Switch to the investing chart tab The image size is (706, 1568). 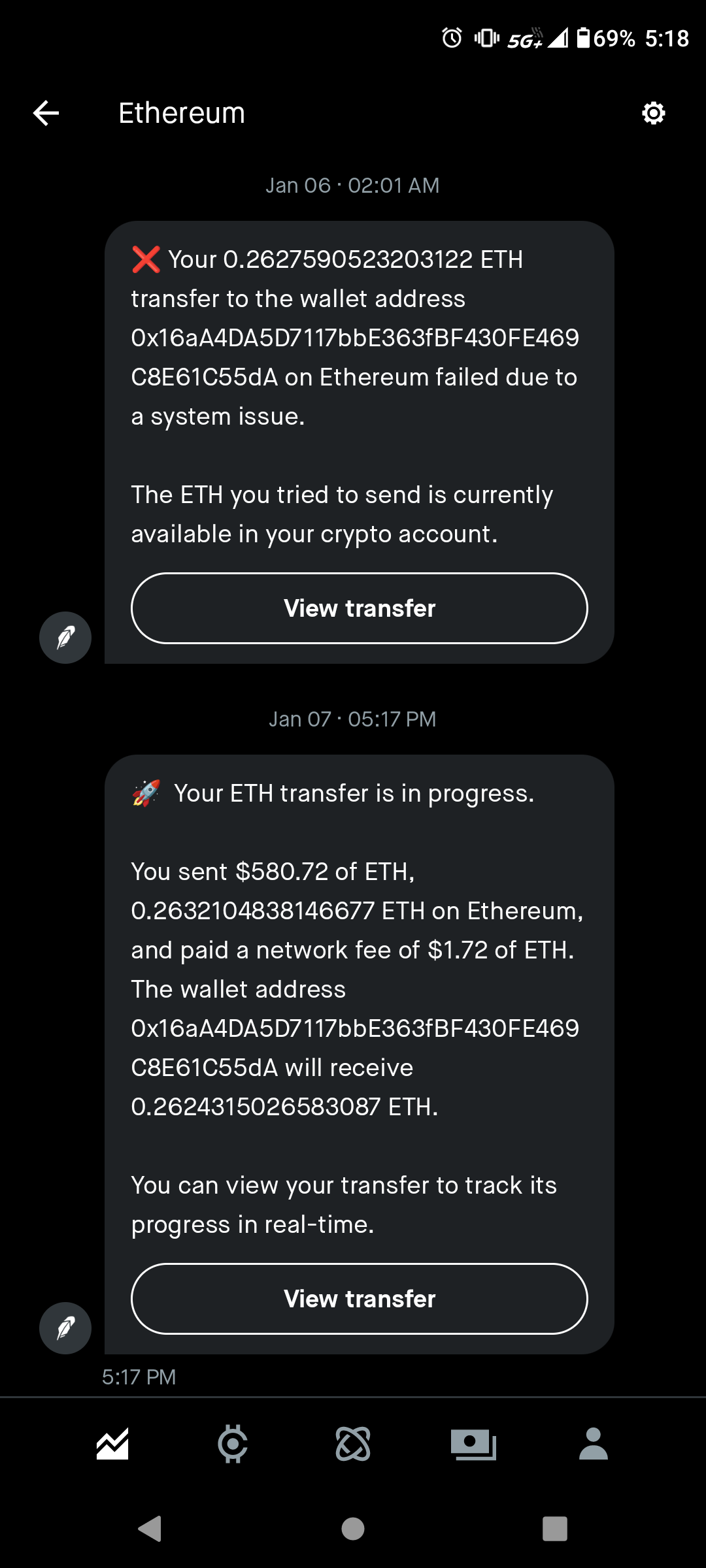112,1444
